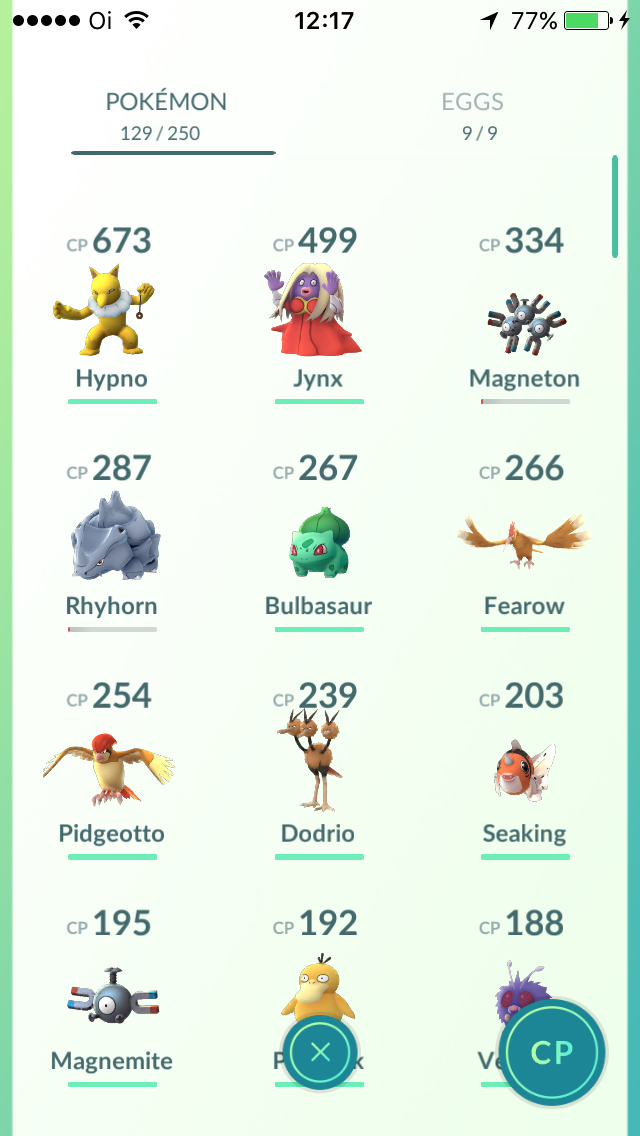Open Hypno with CP 673

(x=111, y=312)
